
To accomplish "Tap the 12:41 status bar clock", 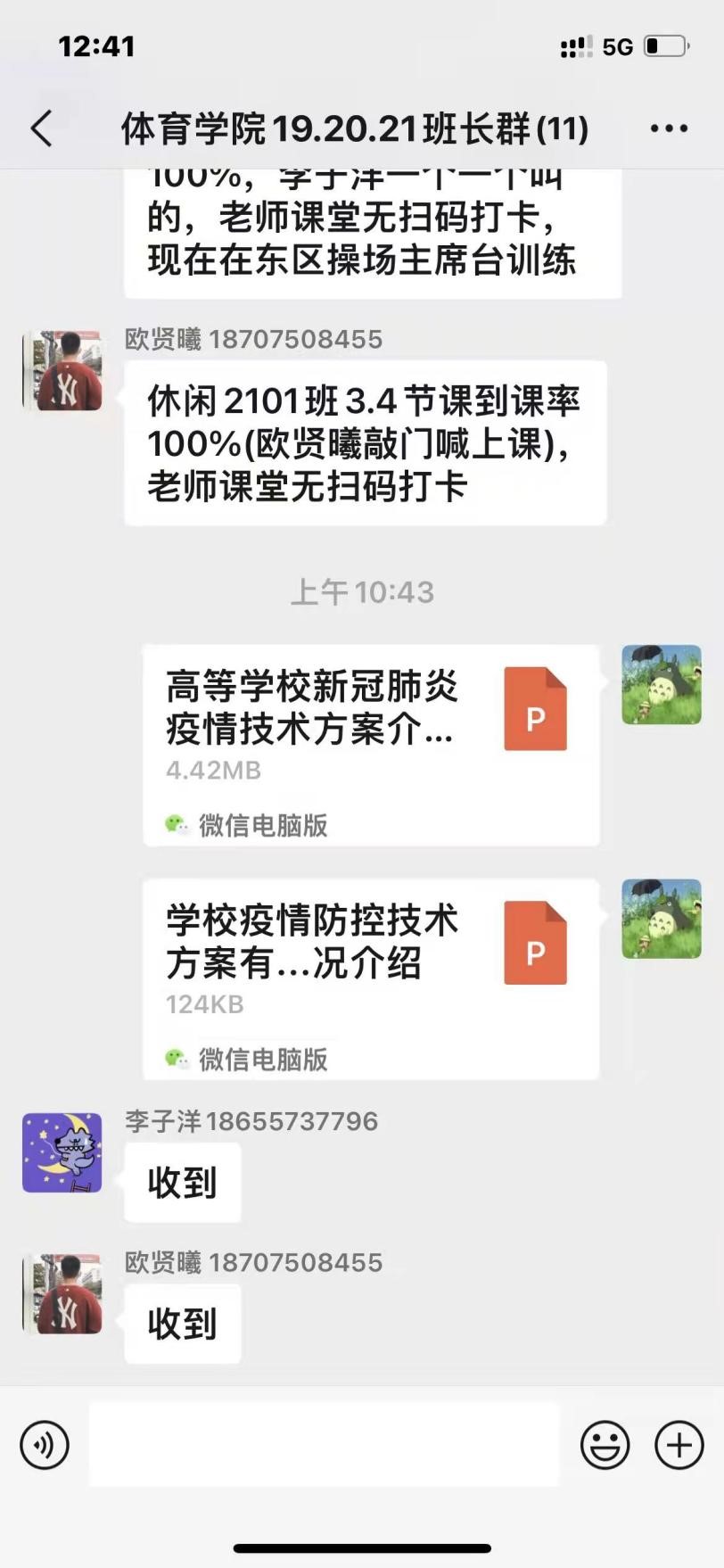I will (x=94, y=45).
